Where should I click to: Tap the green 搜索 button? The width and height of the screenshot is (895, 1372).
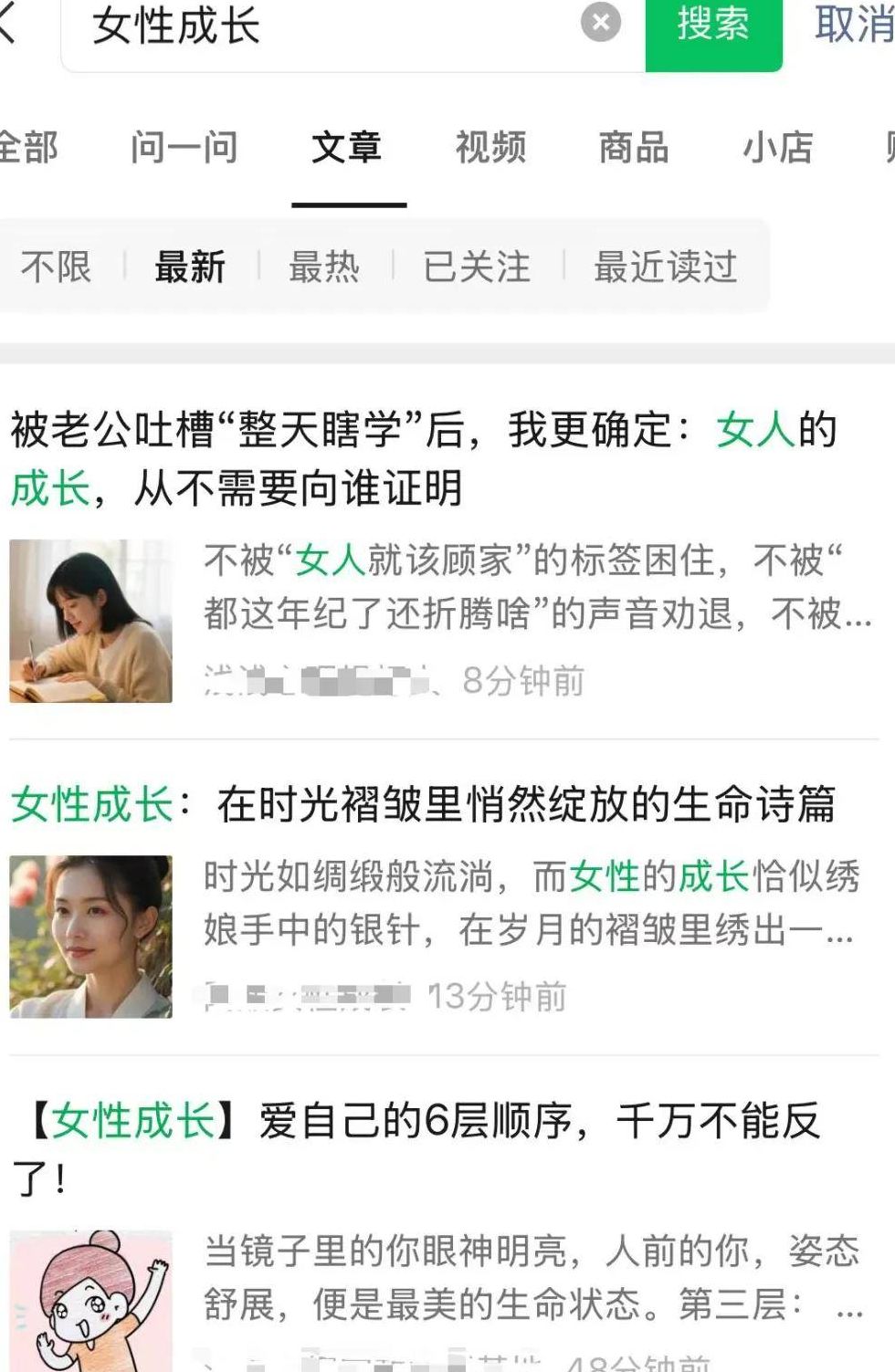pos(713,26)
